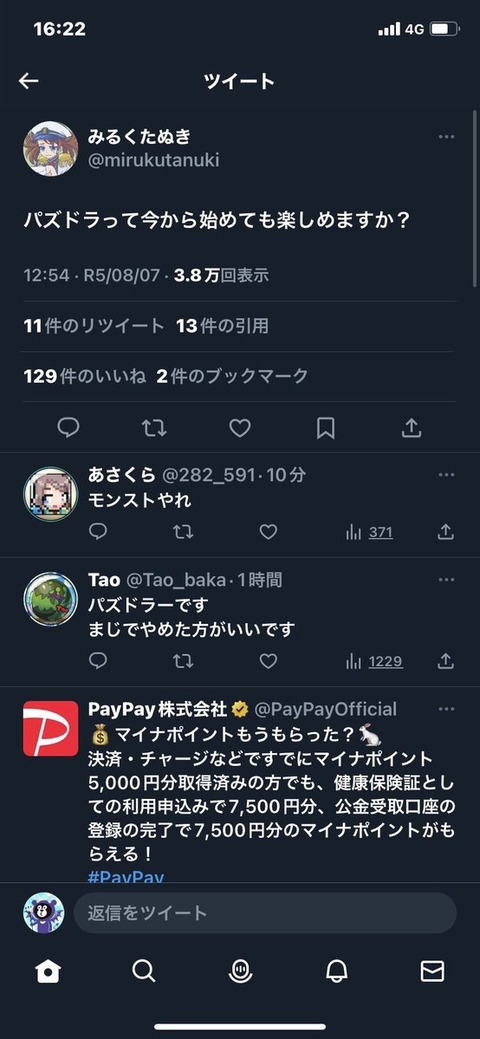Reply to the main tweet

coord(68,428)
